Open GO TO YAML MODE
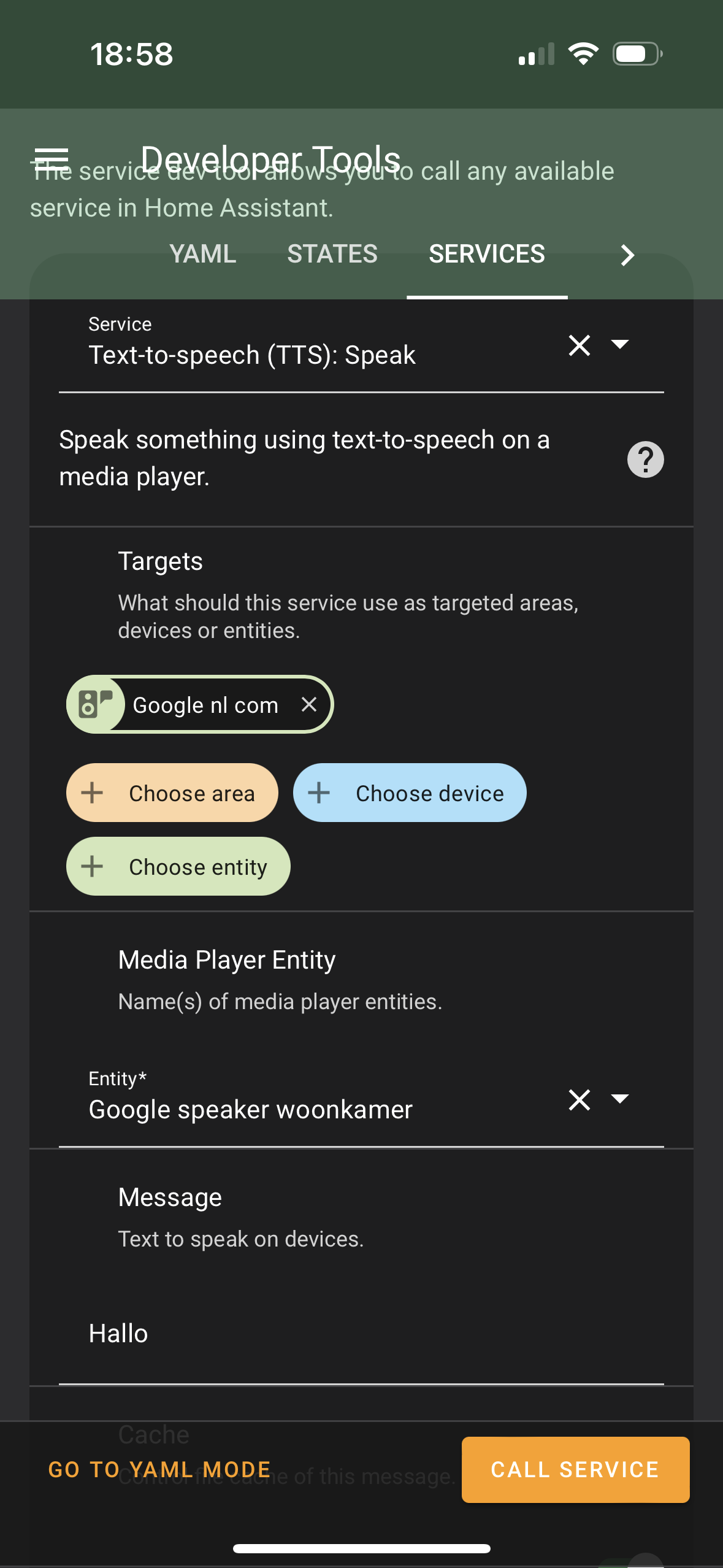This screenshot has height=1568, width=723. tap(158, 1469)
